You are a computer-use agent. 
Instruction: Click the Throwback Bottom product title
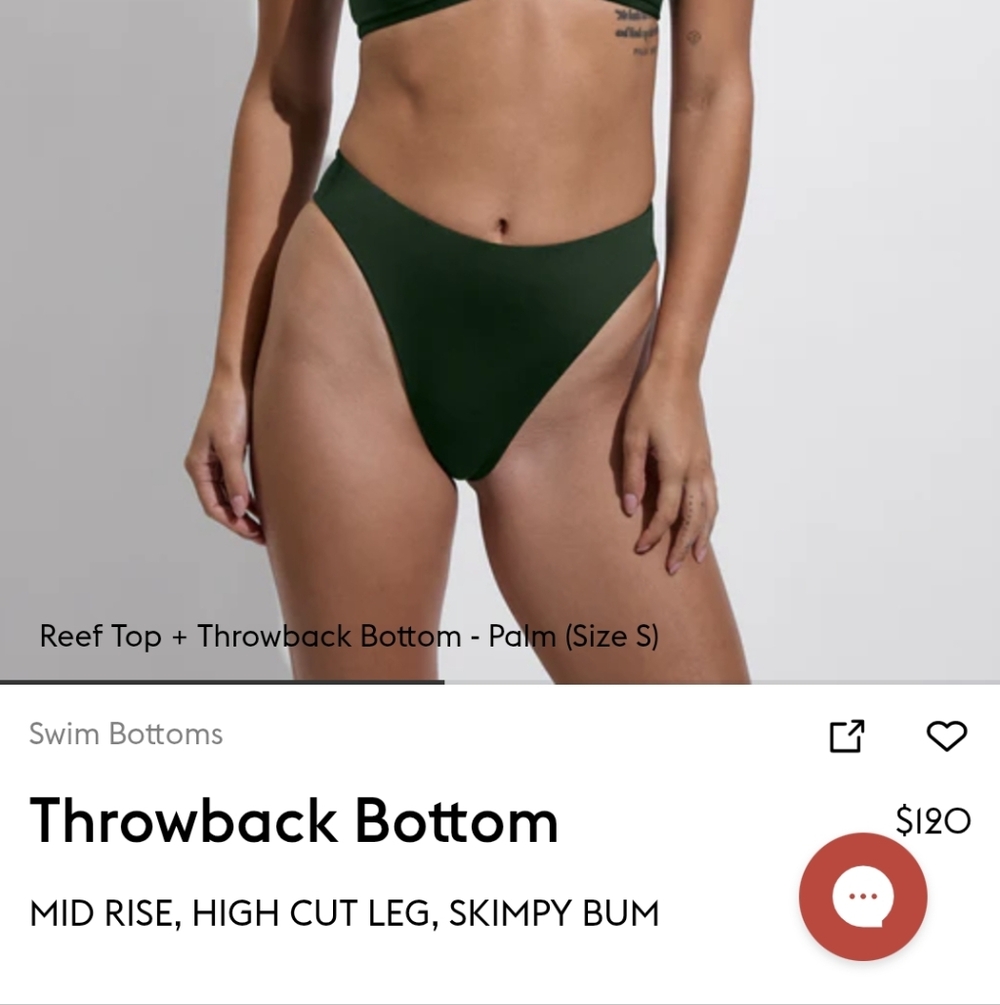(295, 821)
